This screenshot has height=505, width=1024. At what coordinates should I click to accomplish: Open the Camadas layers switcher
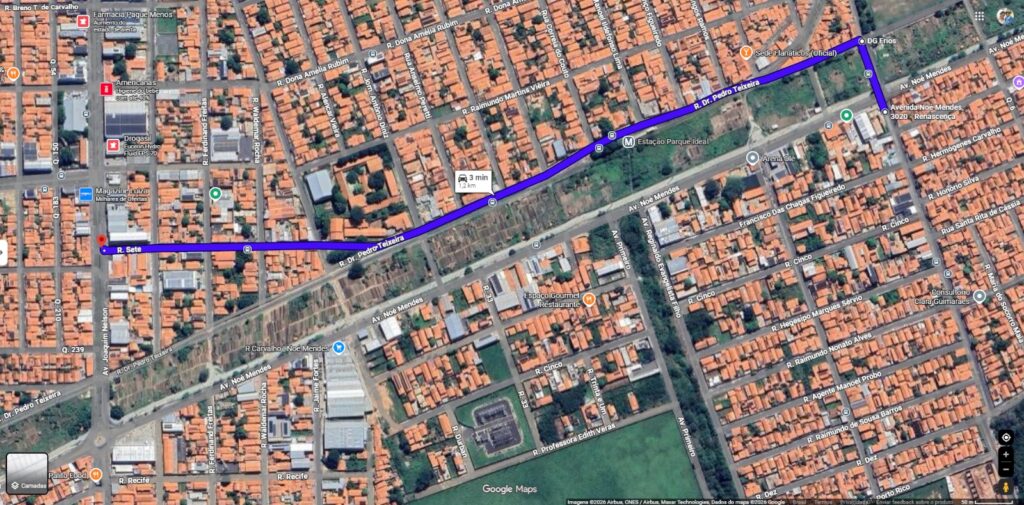[x=27, y=472]
